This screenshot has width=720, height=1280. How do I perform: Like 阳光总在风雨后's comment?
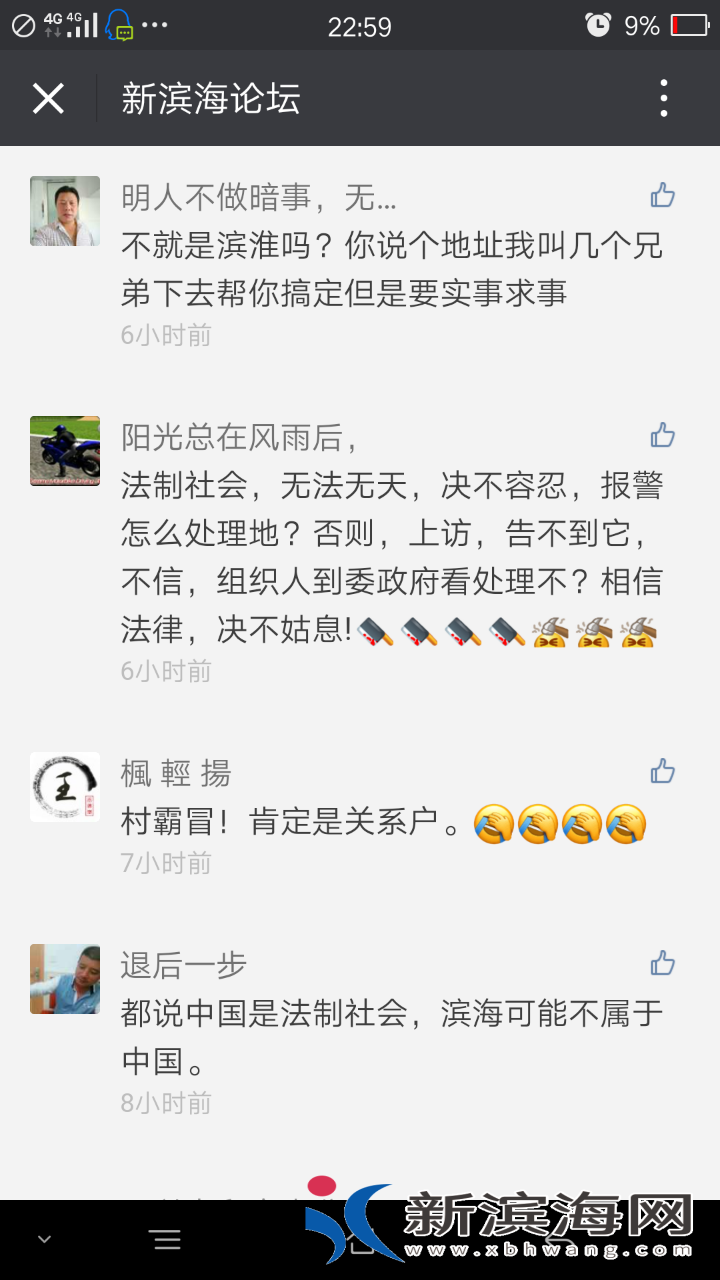(x=662, y=435)
